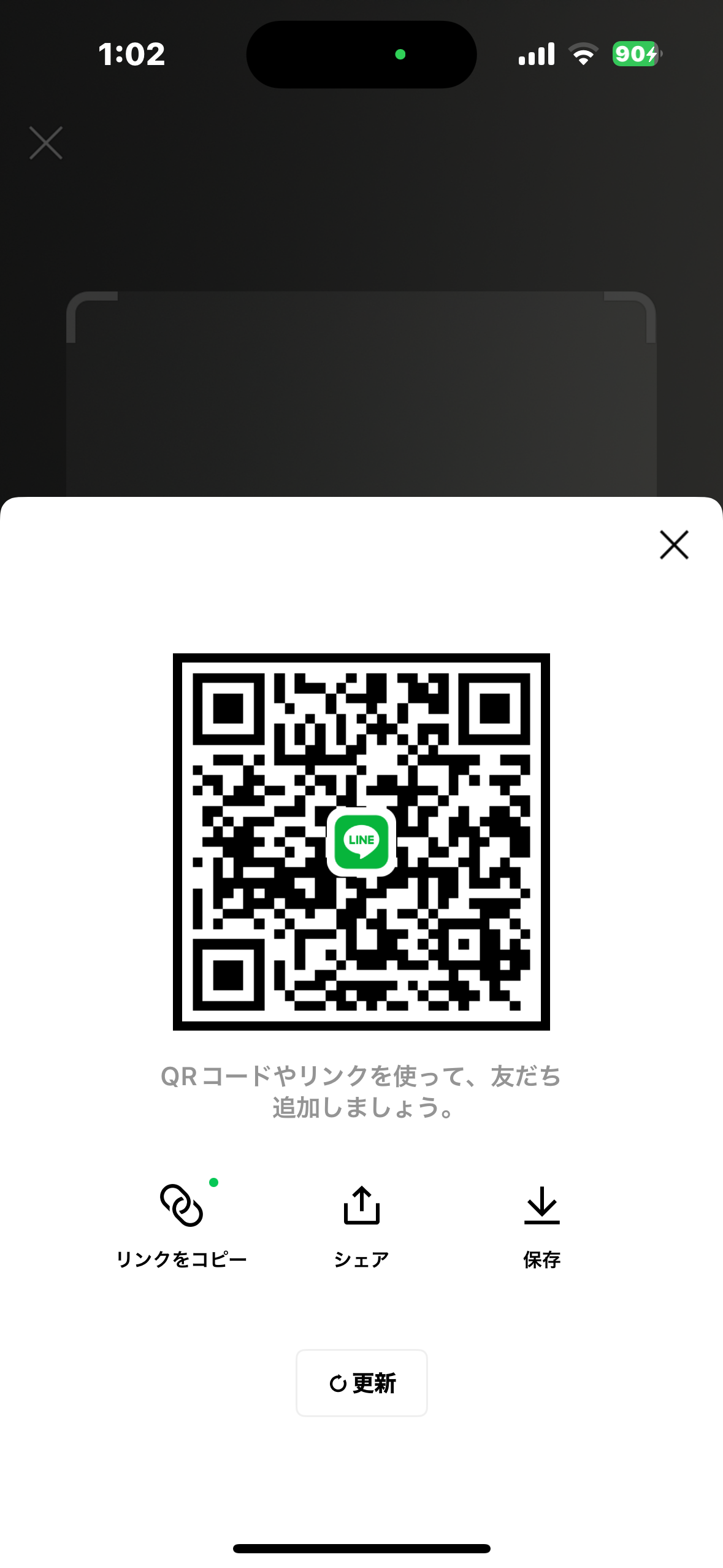Save the QR code with 保存
The width and height of the screenshot is (723, 1568).
541,1224
